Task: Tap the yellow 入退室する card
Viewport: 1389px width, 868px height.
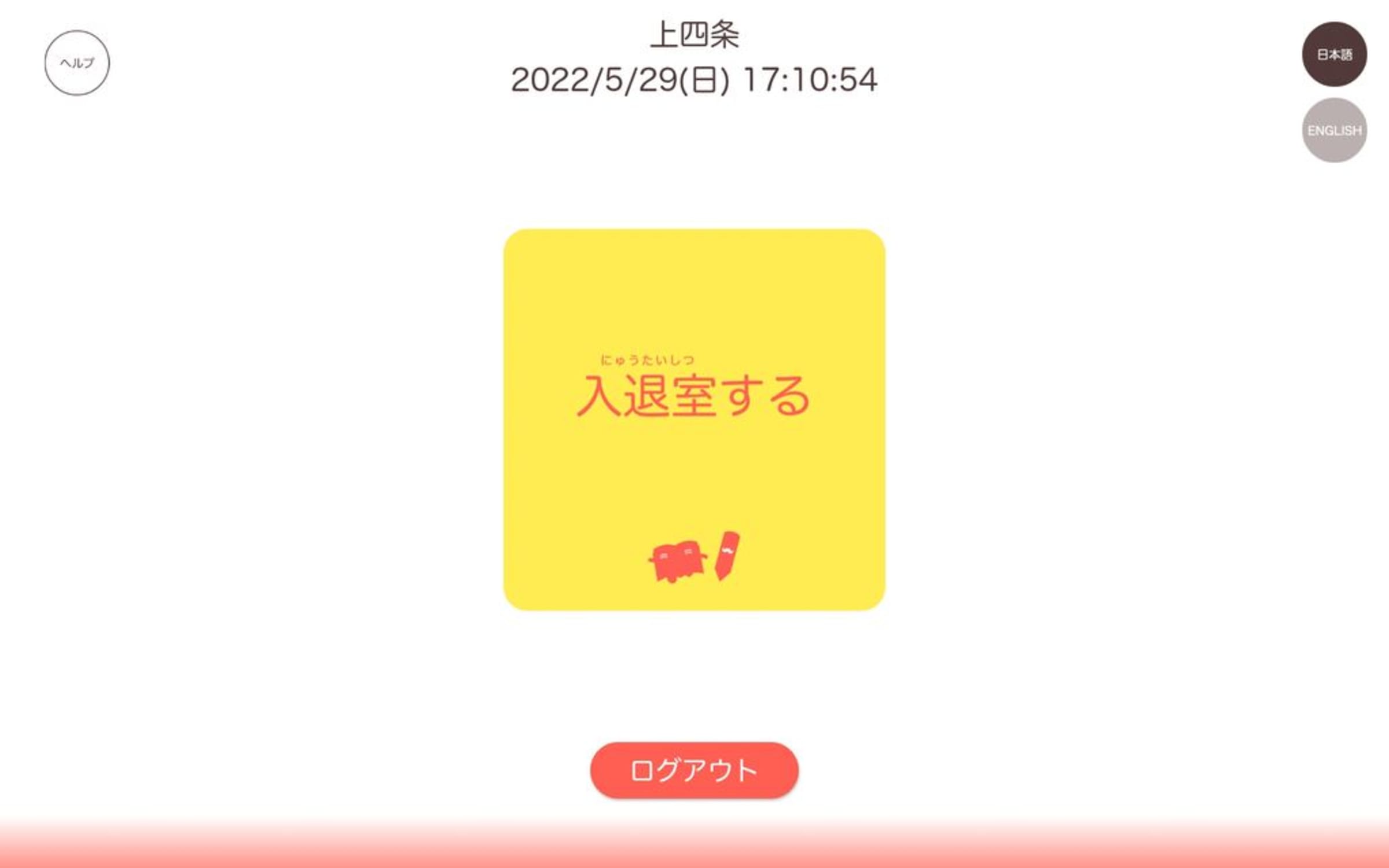Action: (694, 420)
